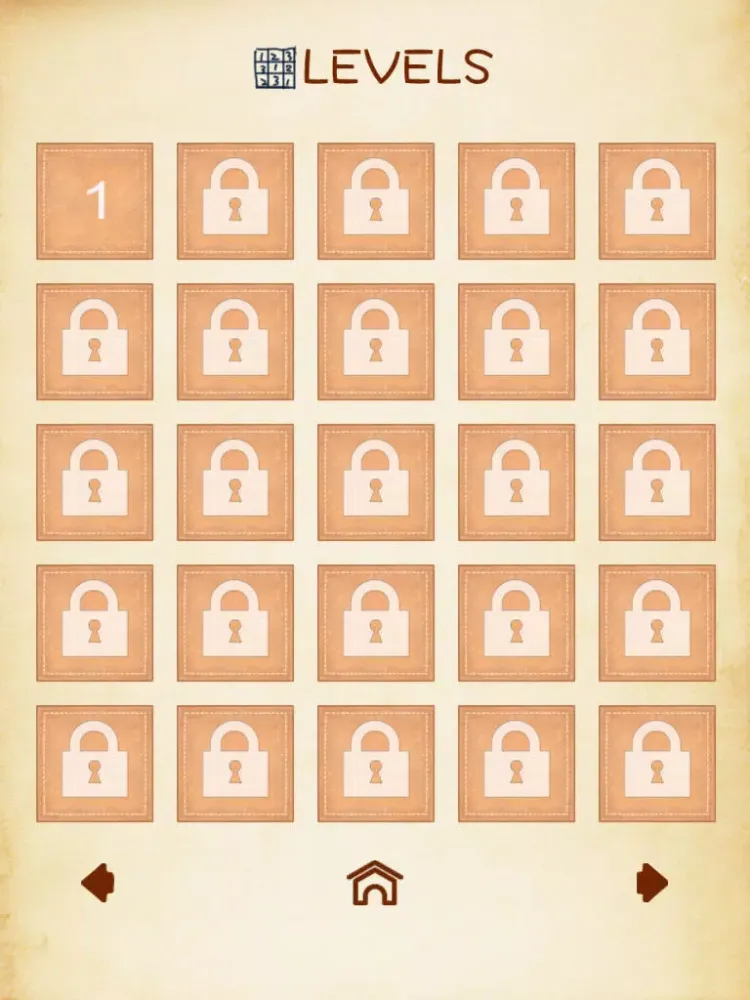Go to the next levels page
Viewport: 750px width, 1000px height.
pos(652,883)
